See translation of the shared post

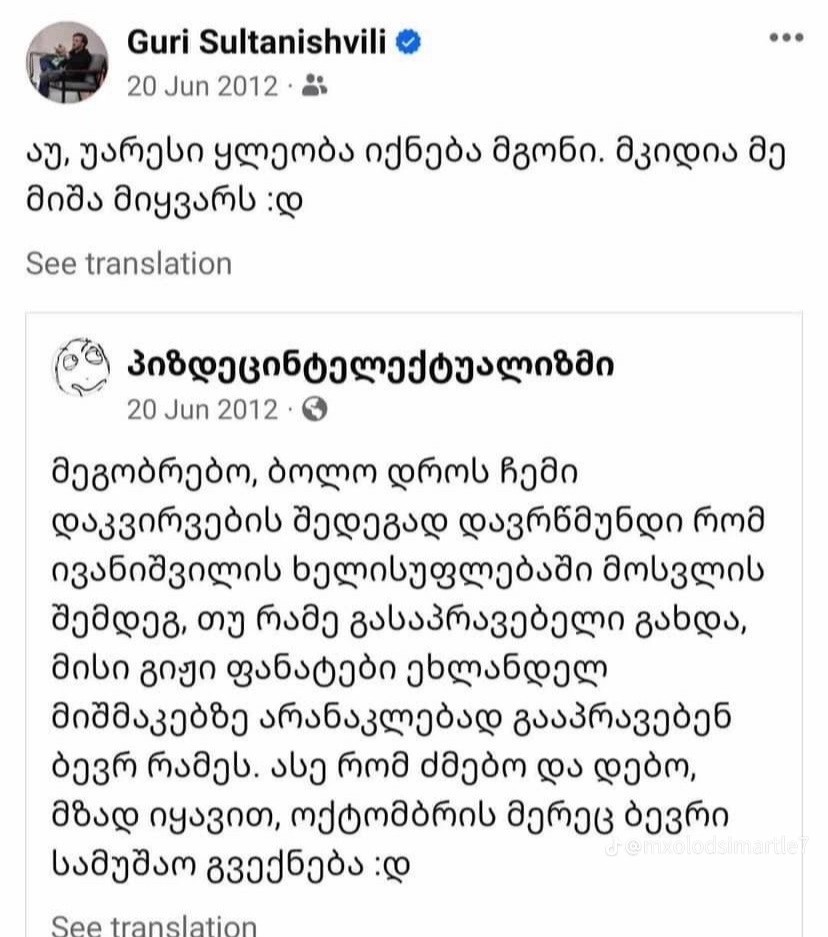[154, 924]
